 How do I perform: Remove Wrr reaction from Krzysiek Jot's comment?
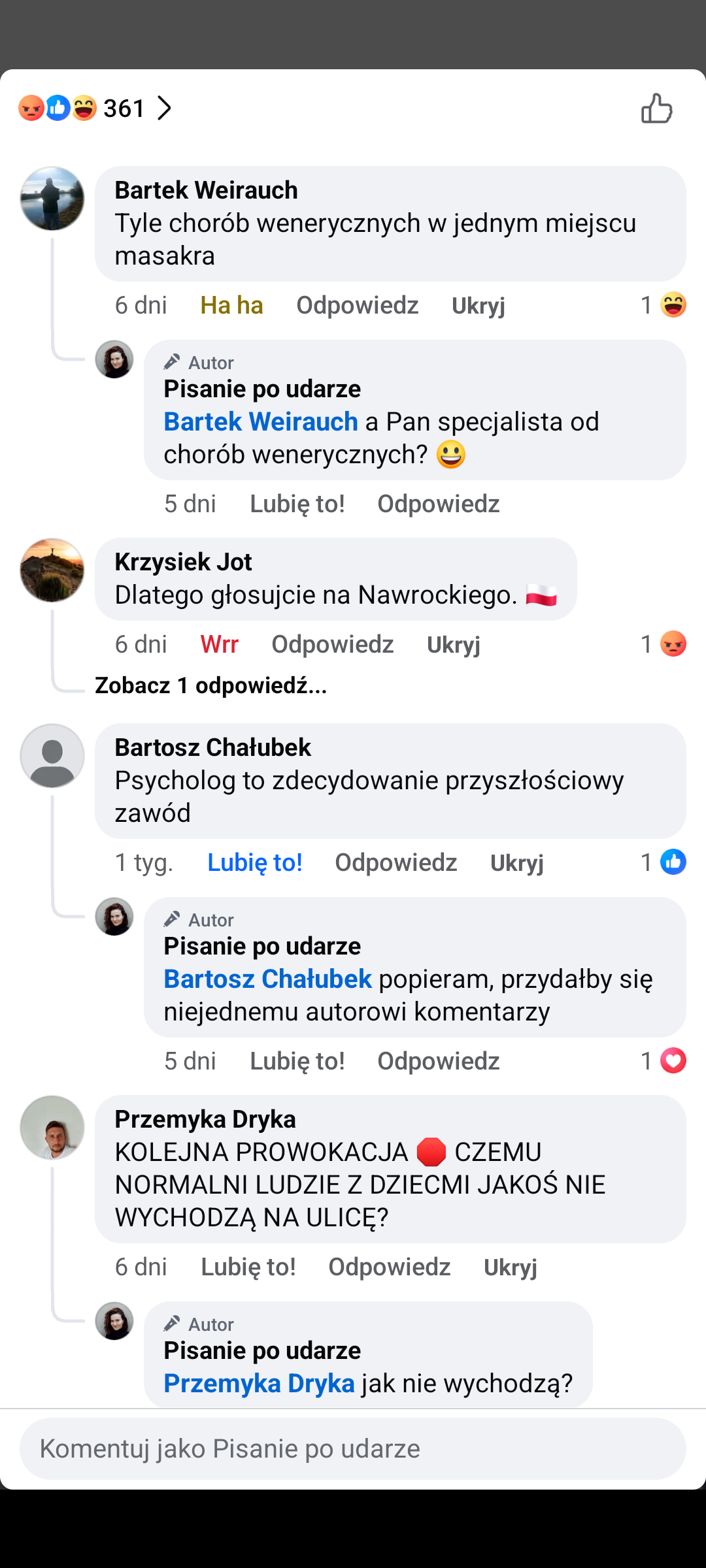(219, 645)
